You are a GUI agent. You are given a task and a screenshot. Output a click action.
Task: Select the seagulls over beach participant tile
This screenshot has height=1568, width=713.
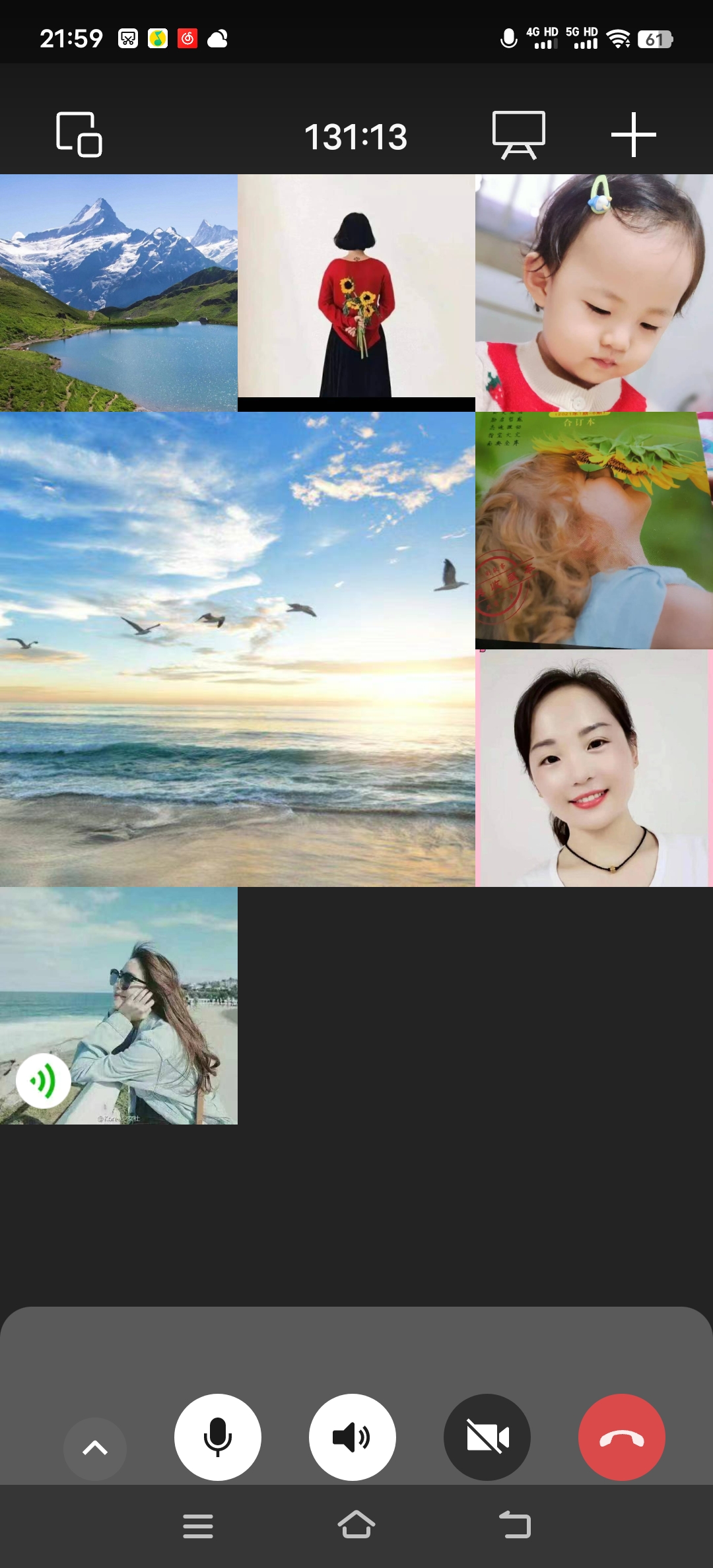coord(238,649)
